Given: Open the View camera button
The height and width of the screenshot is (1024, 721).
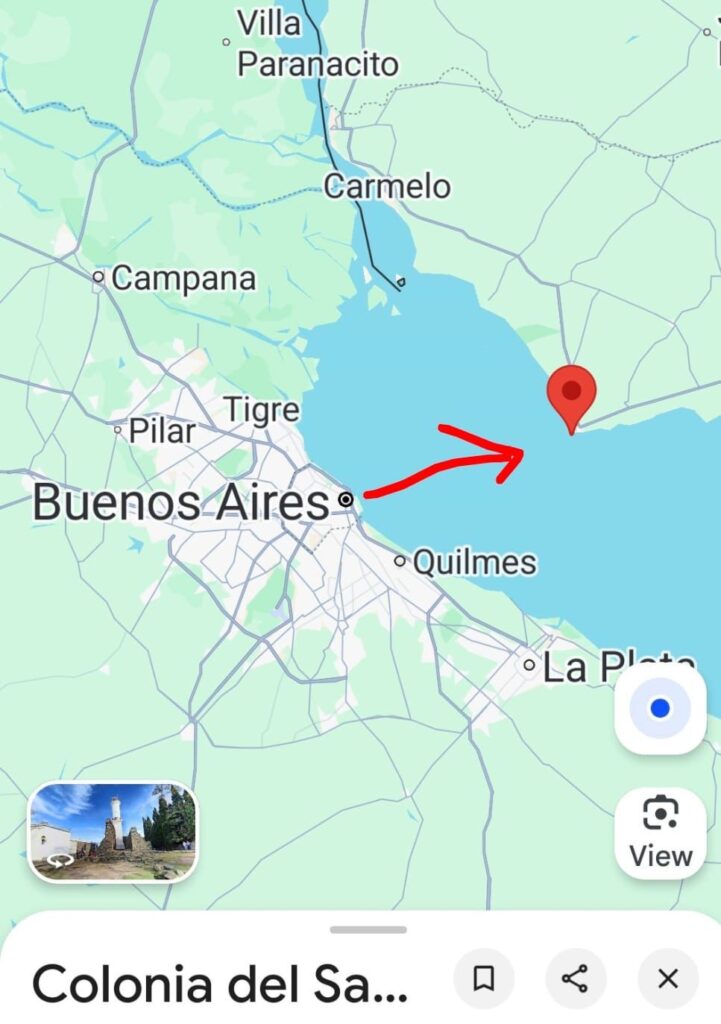Looking at the screenshot, I should pos(660,832).
